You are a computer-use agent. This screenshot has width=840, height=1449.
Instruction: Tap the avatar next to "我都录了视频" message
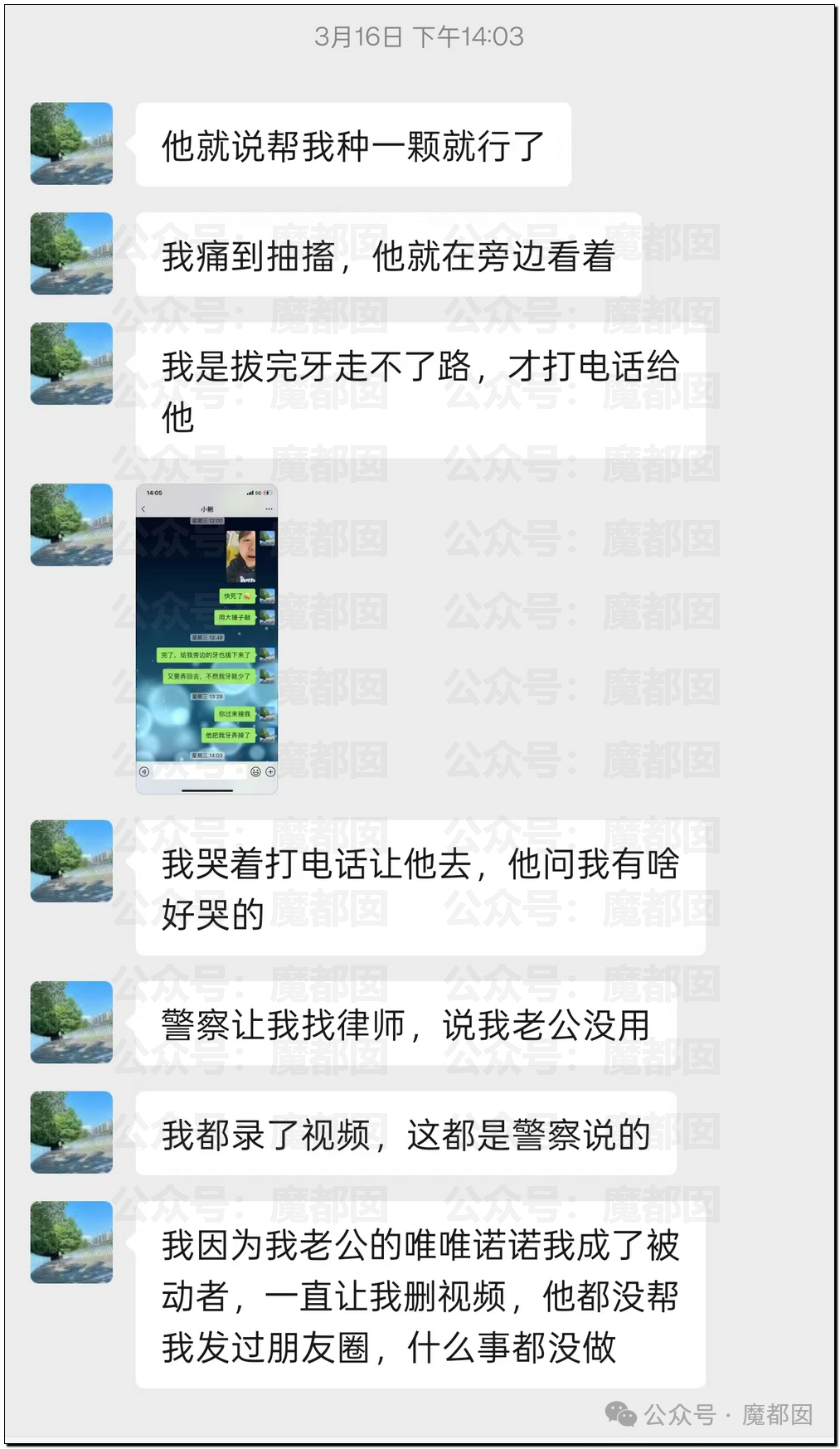71,1132
